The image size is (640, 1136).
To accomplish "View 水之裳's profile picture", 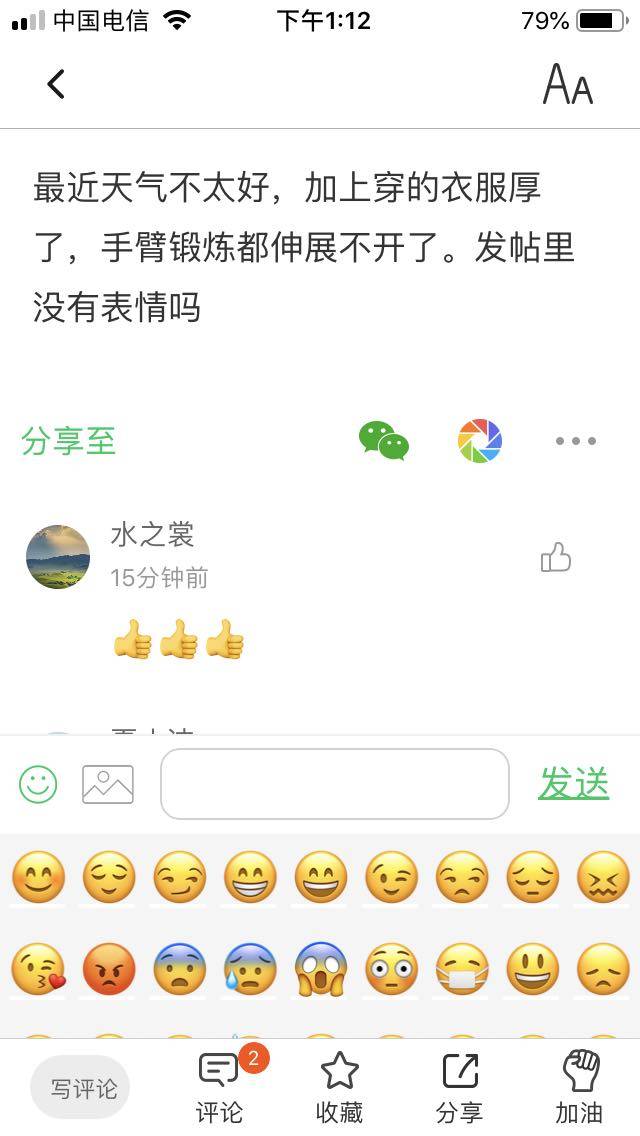I will point(58,557).
